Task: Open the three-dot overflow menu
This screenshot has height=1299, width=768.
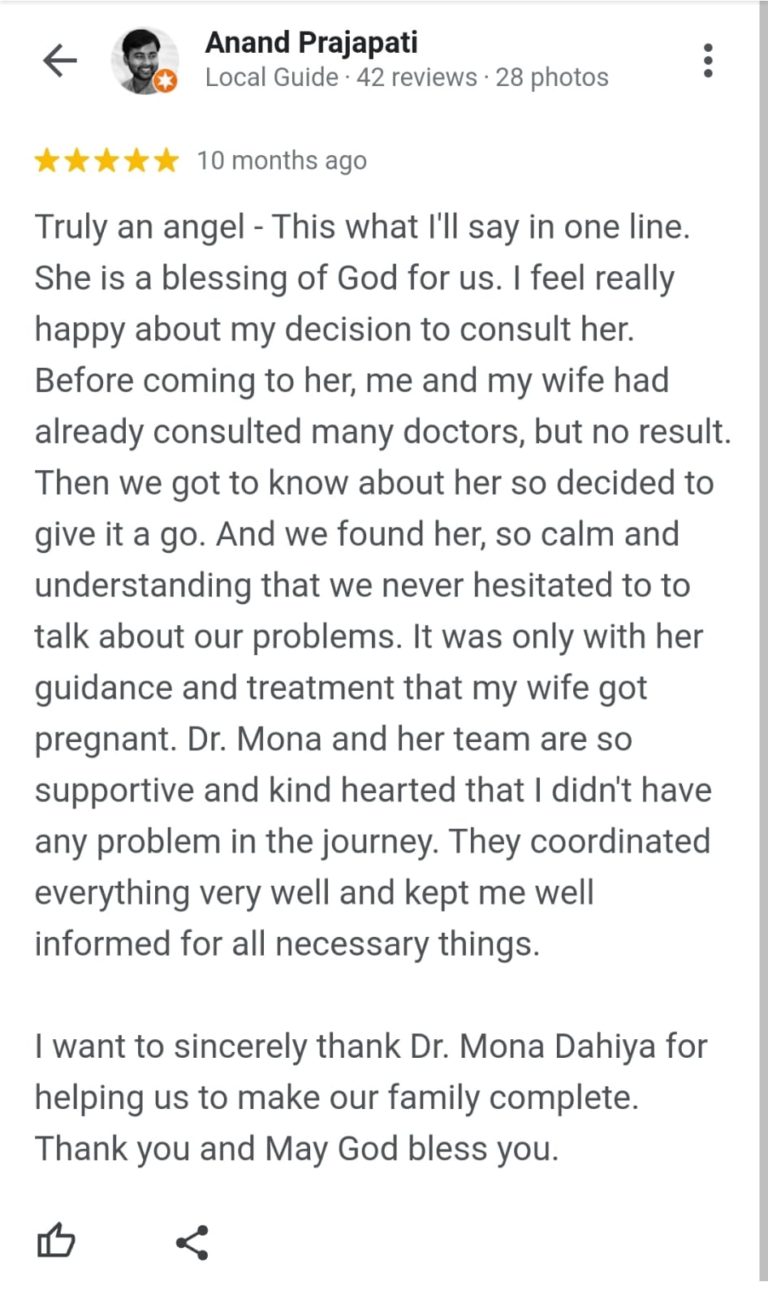Action: click(x=708, y=61)
